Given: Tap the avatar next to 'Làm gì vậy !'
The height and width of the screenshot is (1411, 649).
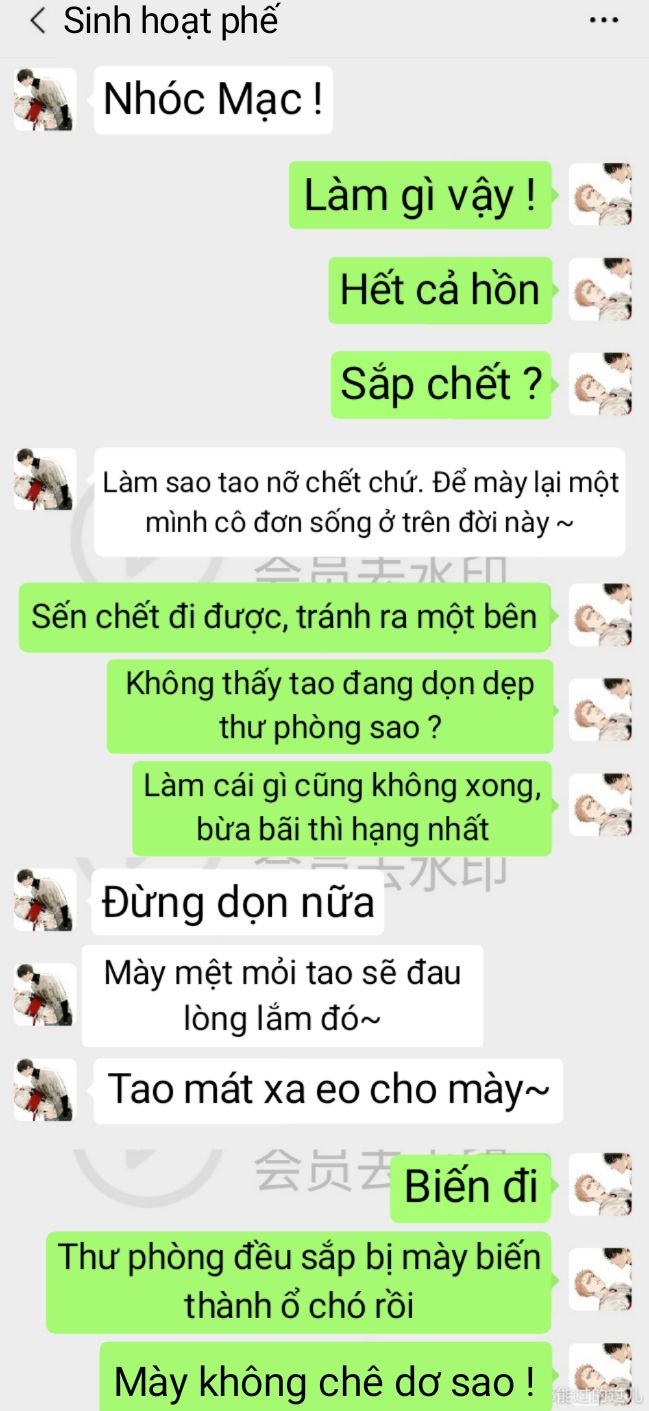Looking at the screenshot, I should [600, 195].
